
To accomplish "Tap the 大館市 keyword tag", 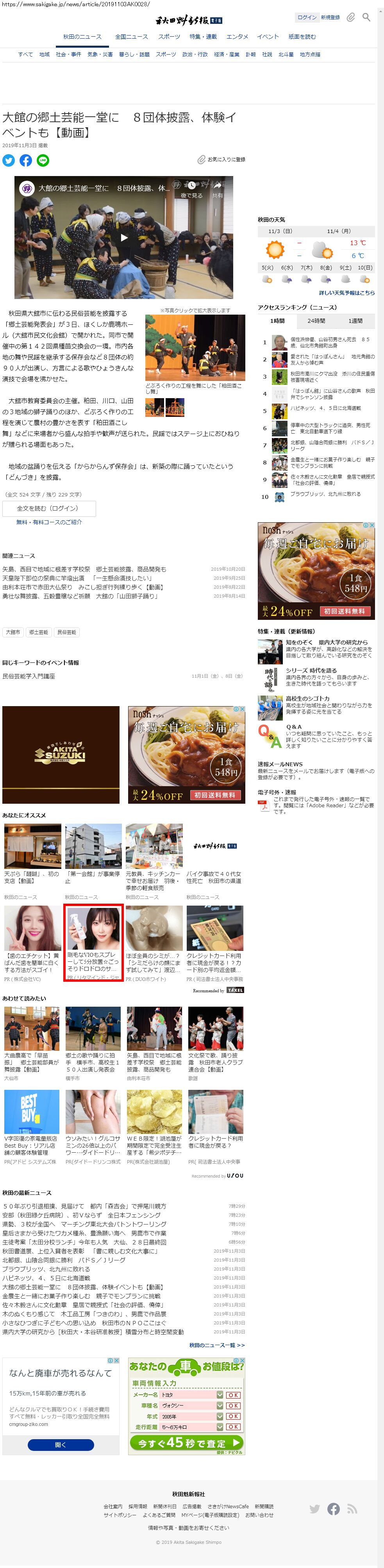I will coord(13,632).
